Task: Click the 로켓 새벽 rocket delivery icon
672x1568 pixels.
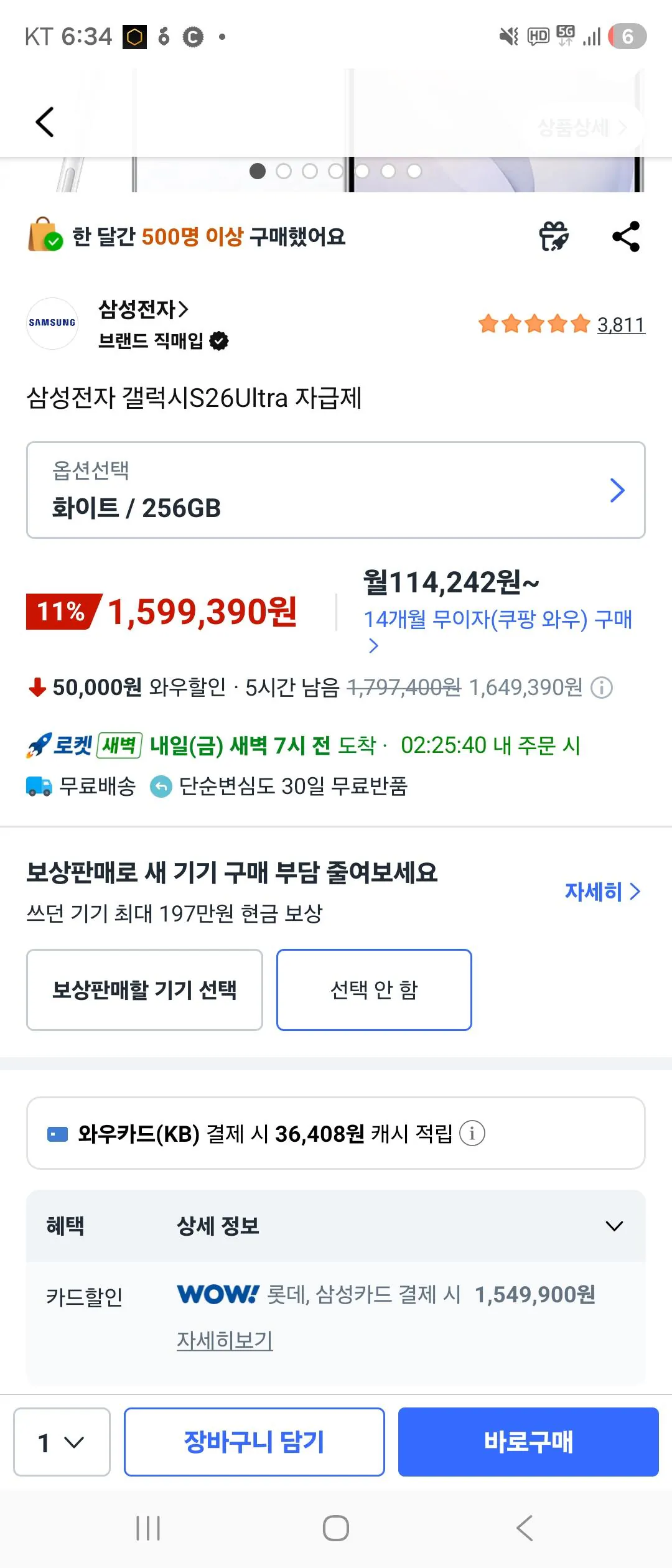Action: 39,742
